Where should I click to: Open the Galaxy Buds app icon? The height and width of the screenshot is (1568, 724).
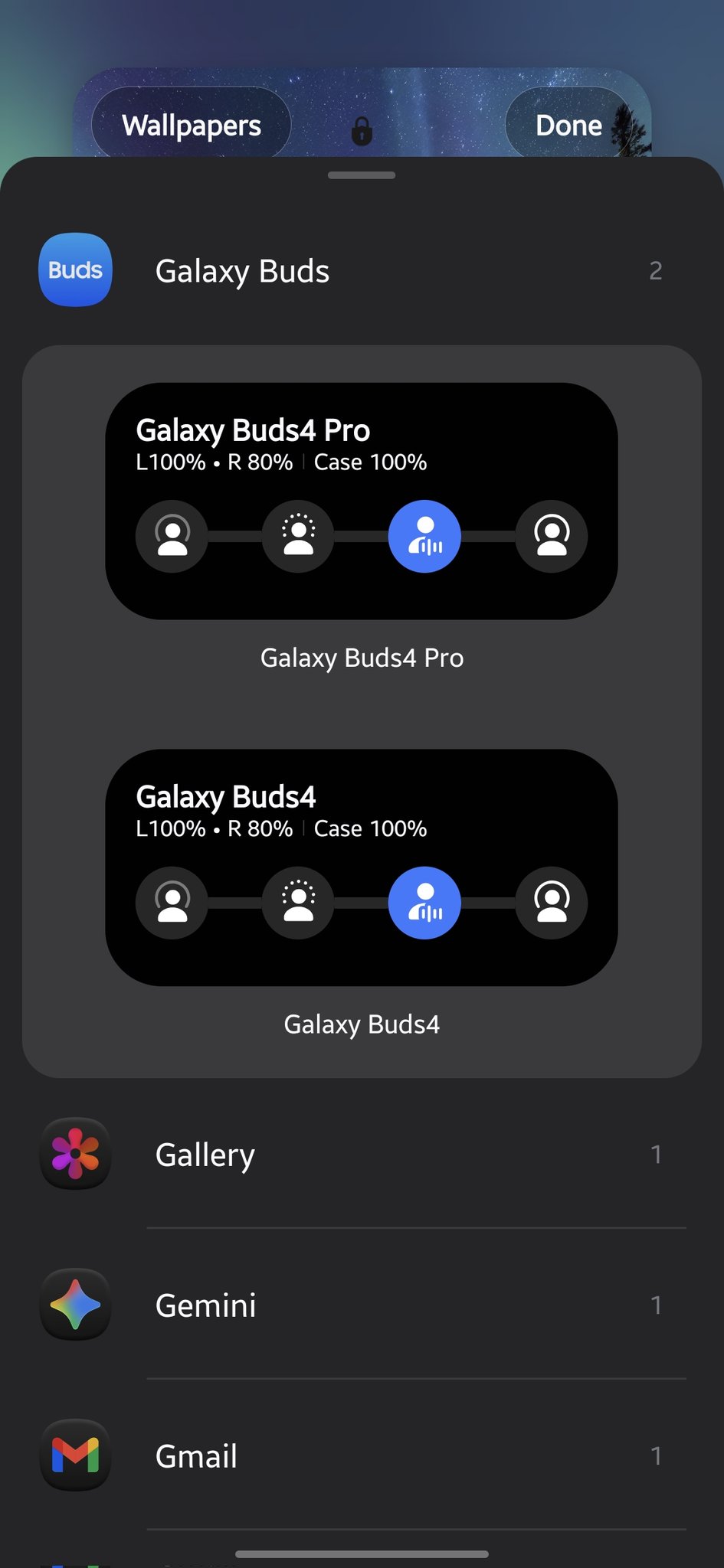click(x=74, y=270)
